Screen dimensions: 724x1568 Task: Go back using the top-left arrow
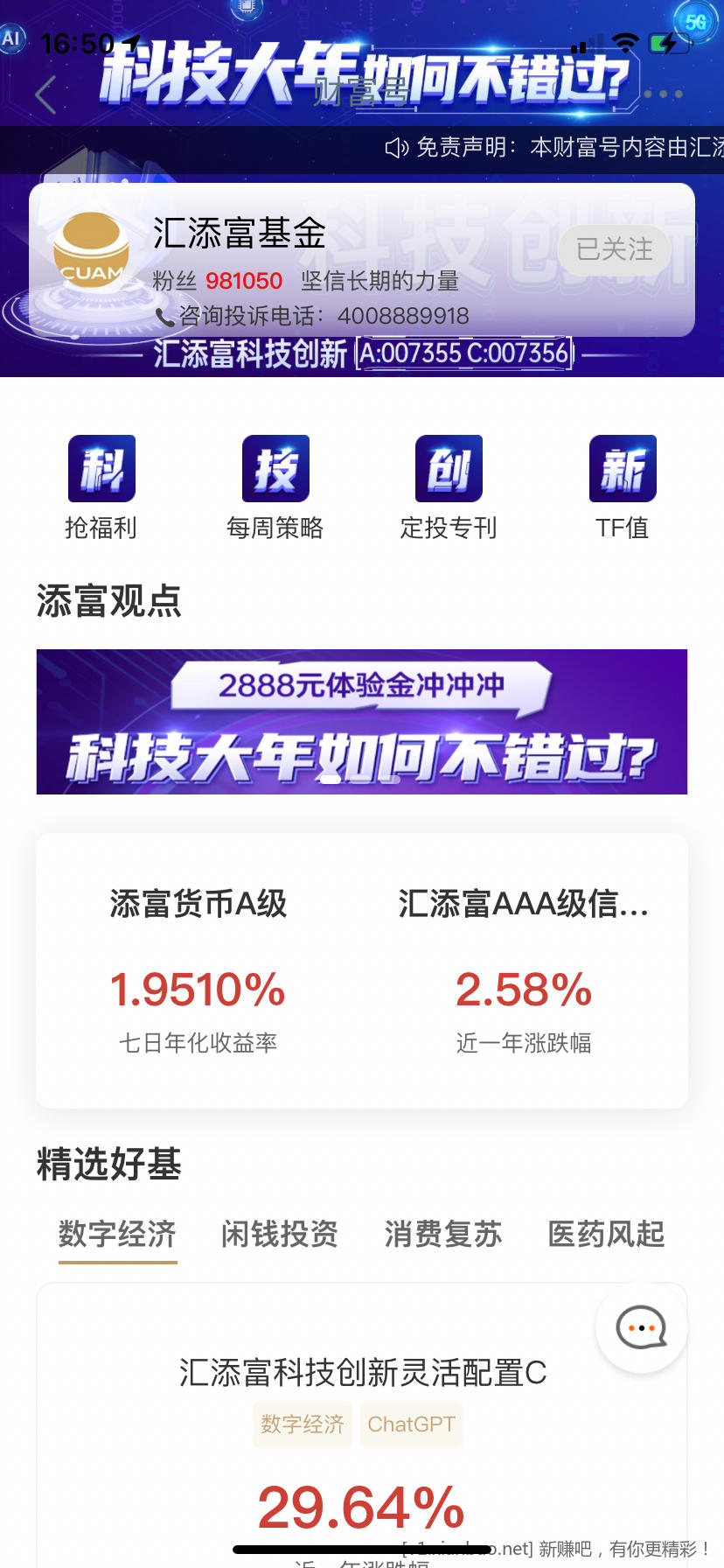[45, 94]
